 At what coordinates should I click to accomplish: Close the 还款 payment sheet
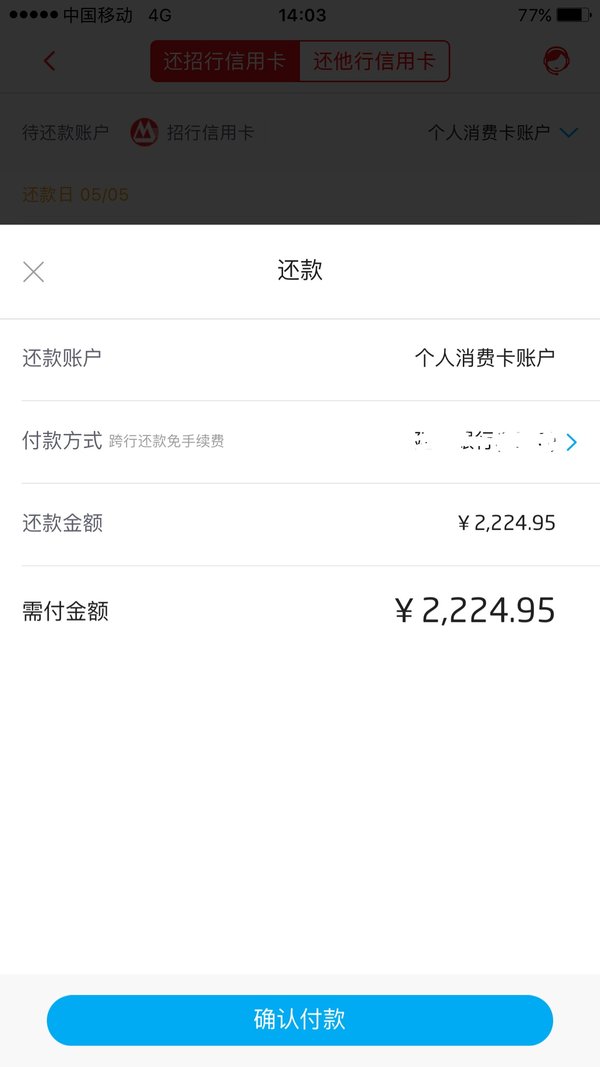click(x=33, y=272)
